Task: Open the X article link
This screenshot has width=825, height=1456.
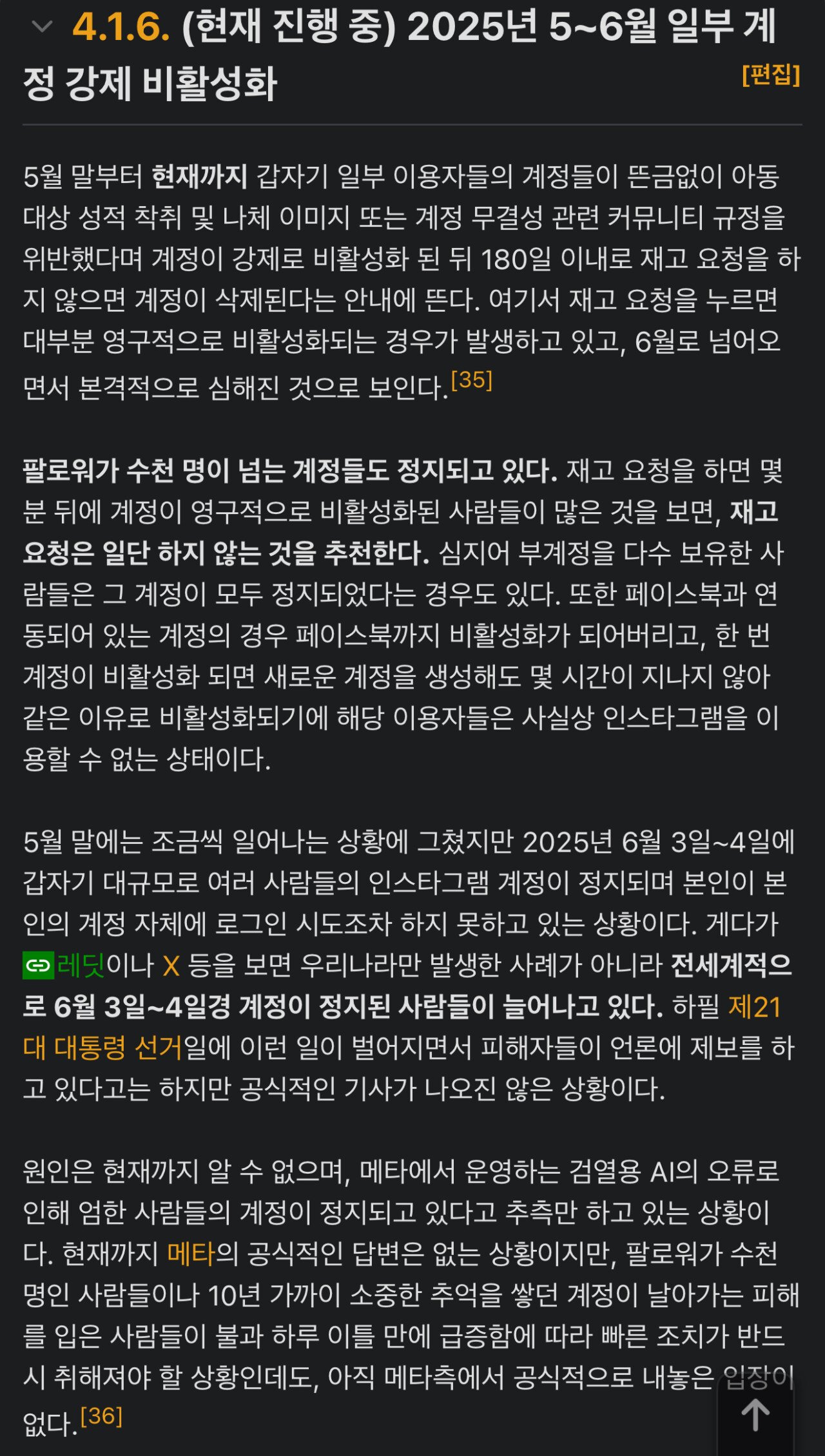Action: coord(171,966)
